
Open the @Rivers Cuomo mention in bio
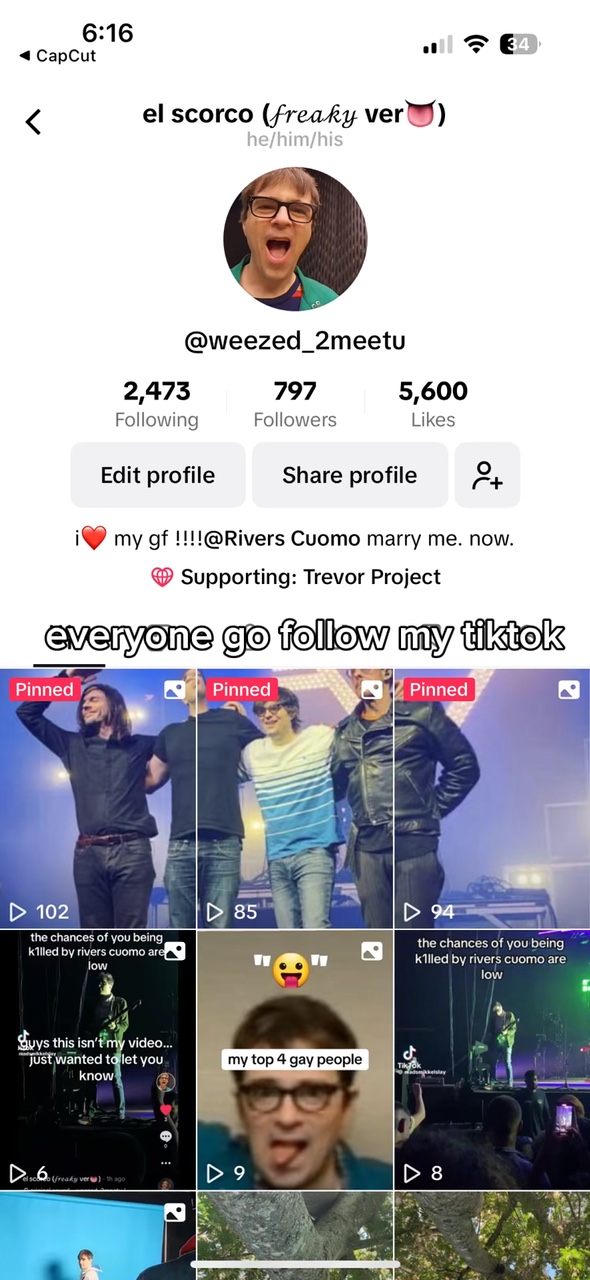(x=282, y=538)
